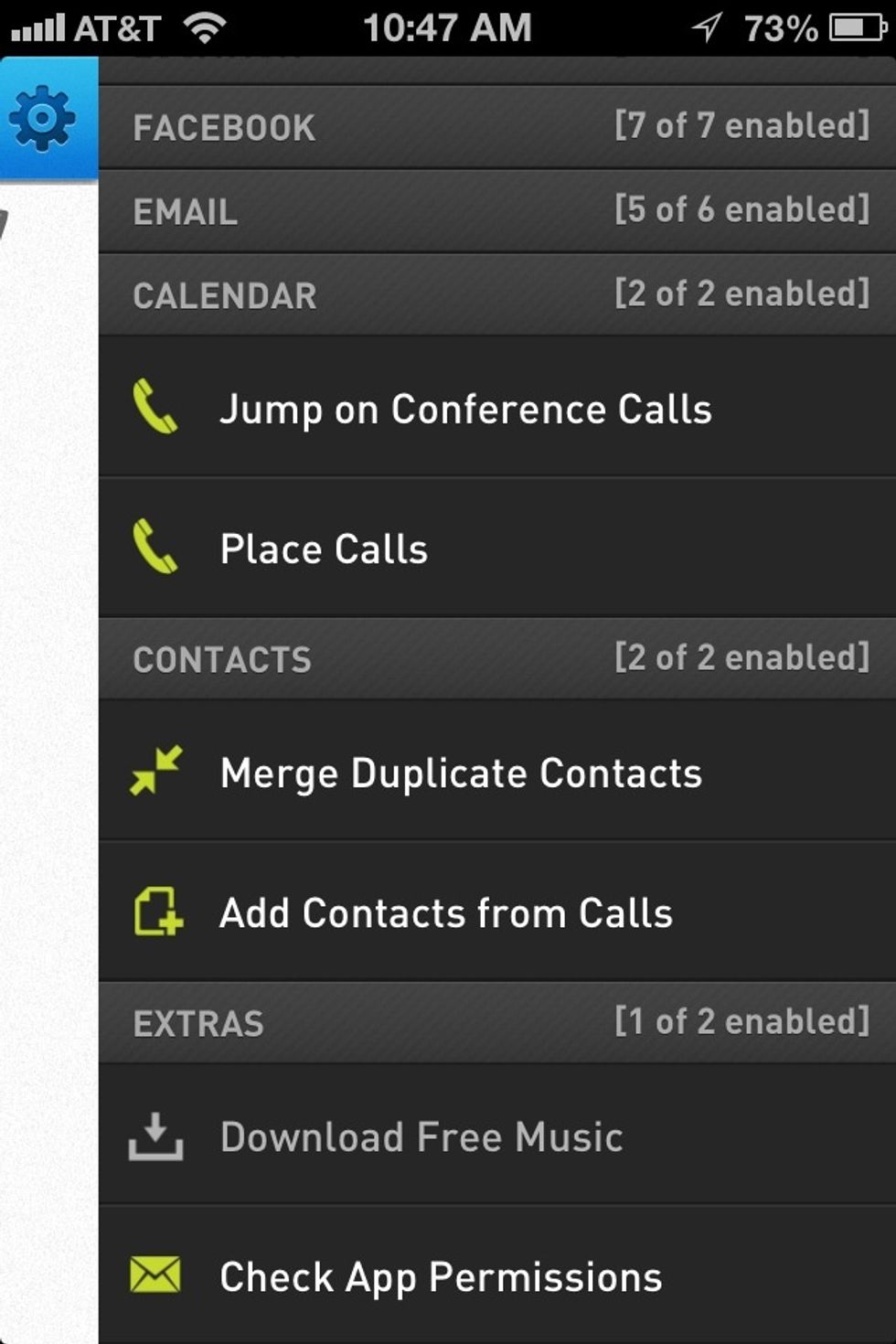Toggle the Place Calls feature
This screenshot has width=896, height=1344.
tap(322, 549)
